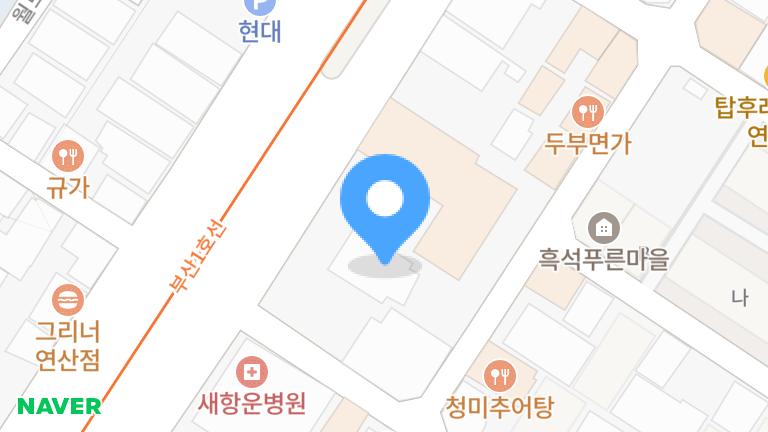Open the 두부면가 restaurant marker
The image size is (768, 432).
[x=587, y=111]
